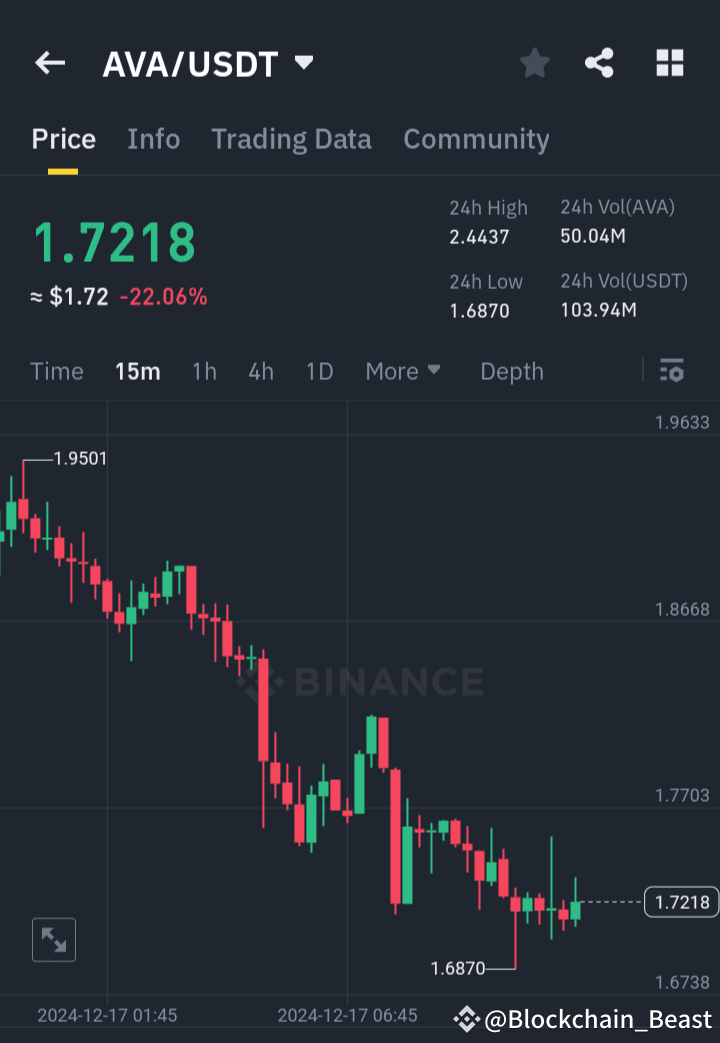Select the Time view for tick chart
Image resolution: width=720 pixels, height=1043 pixels.
[x=56, y=371]
